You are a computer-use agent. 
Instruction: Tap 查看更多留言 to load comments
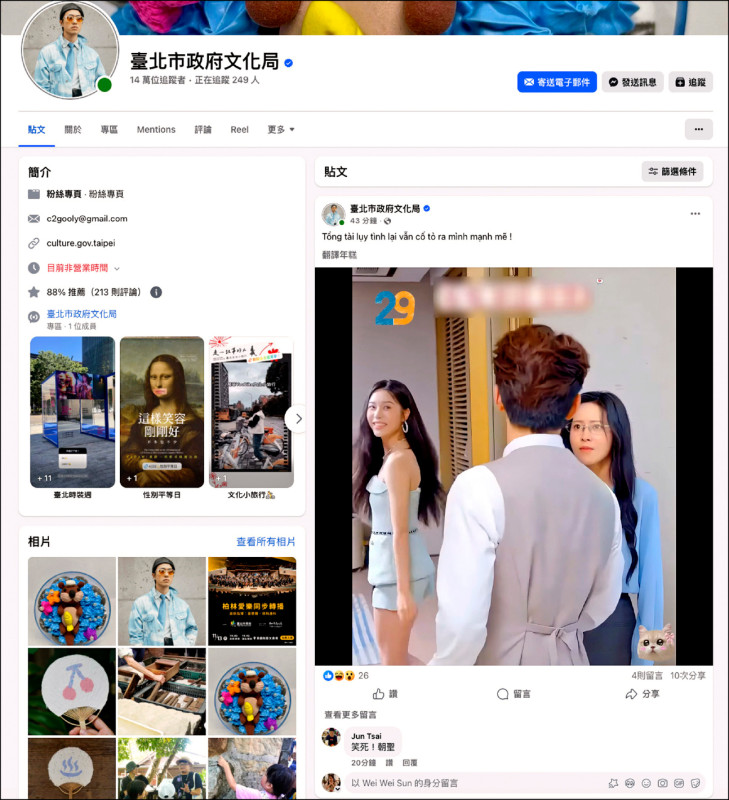click(x=350, y=715)
